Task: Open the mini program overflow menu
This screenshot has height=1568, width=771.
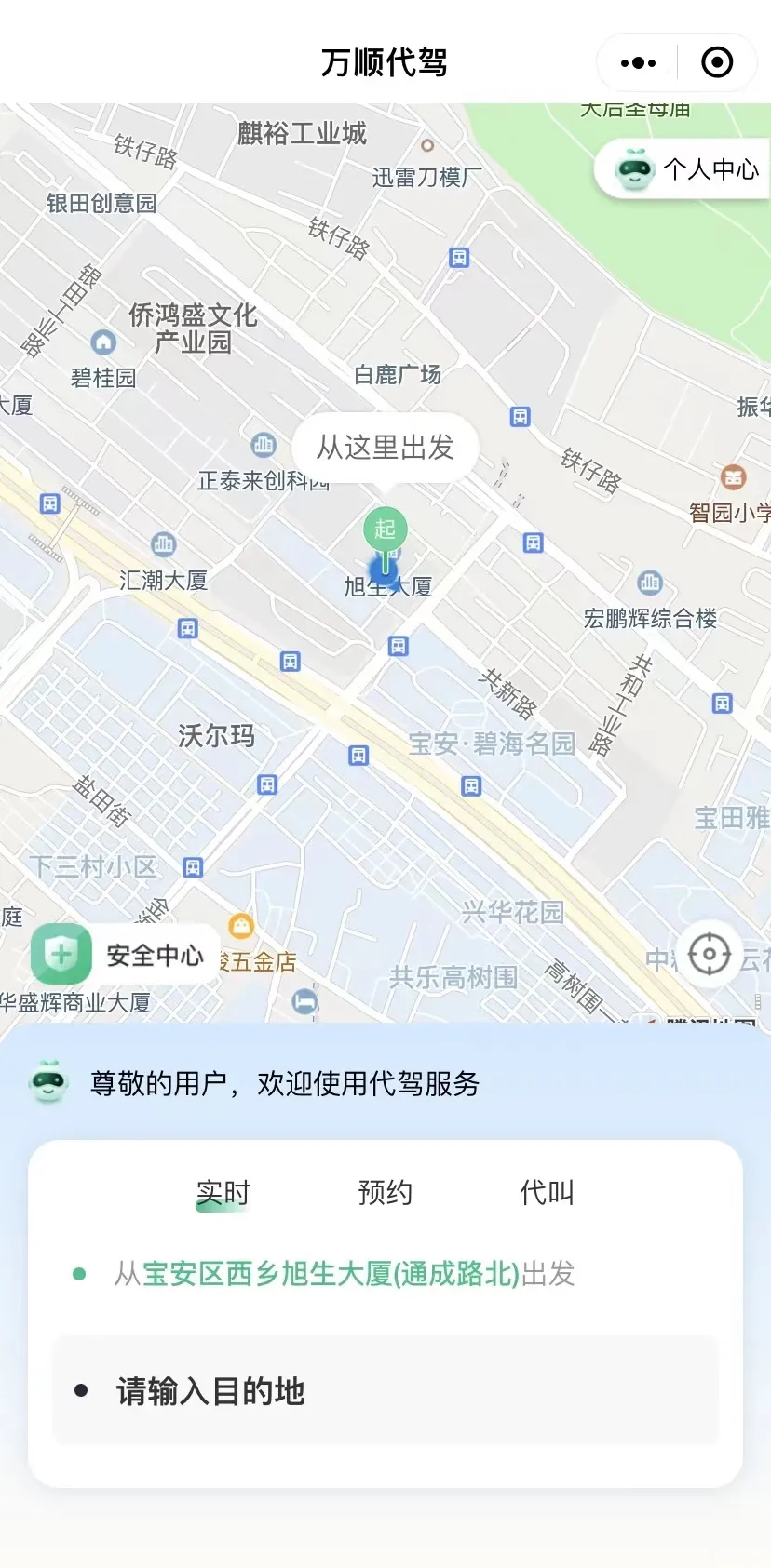Action: click(x=638, y=63)
